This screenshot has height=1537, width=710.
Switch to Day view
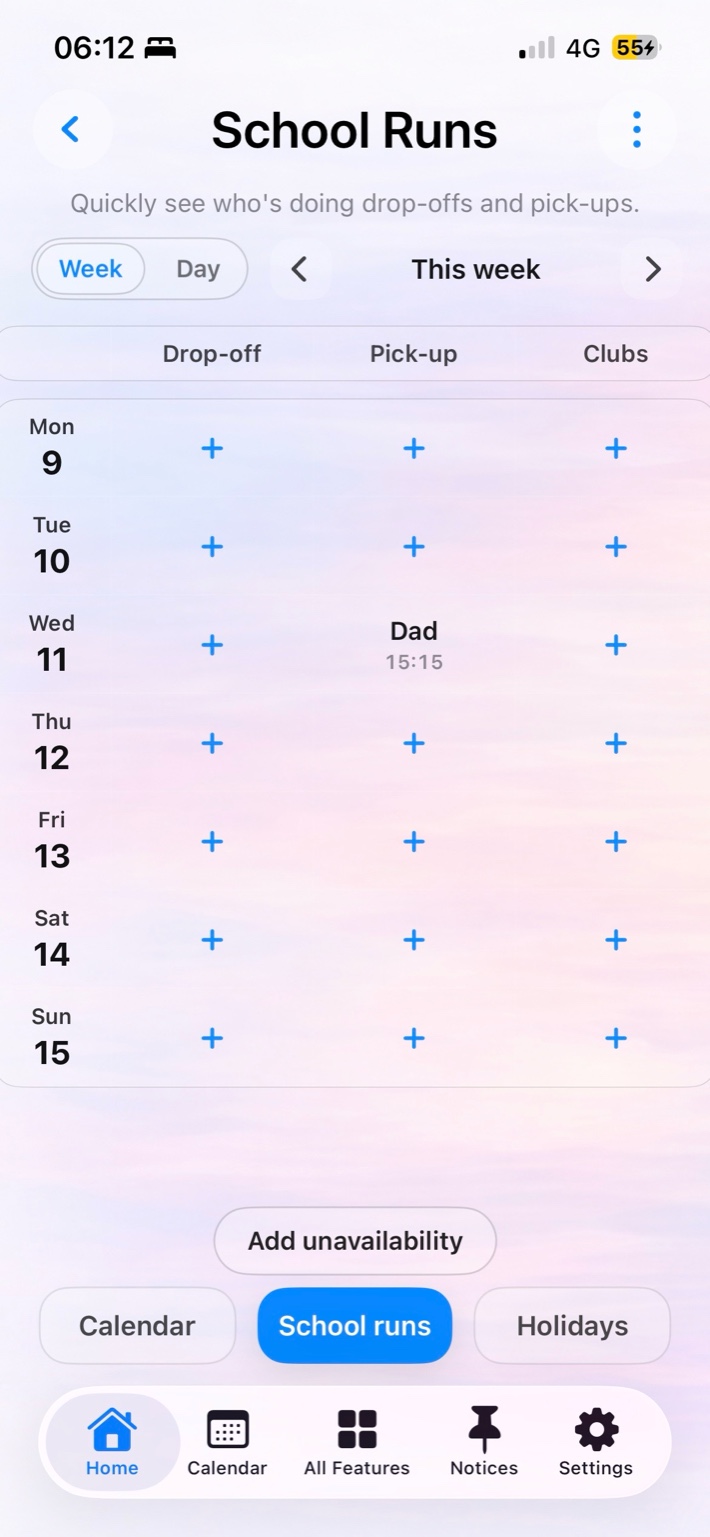(197, 269)
